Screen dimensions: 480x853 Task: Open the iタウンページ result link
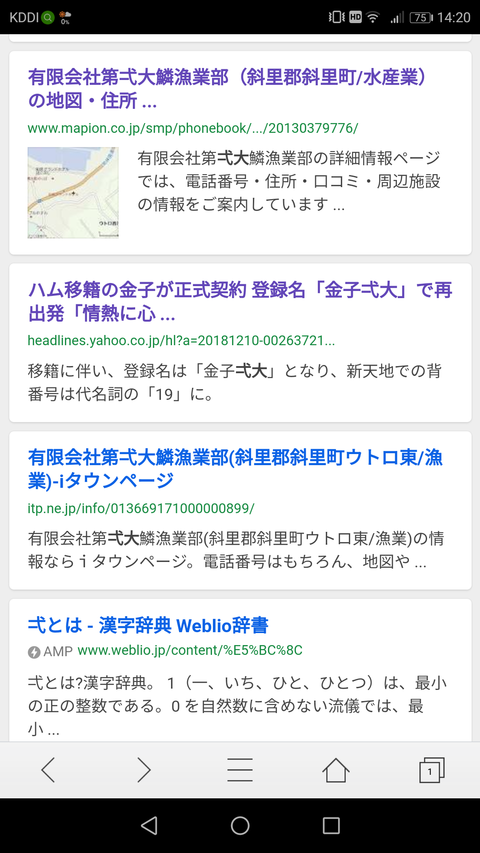[x=235, y=468]
